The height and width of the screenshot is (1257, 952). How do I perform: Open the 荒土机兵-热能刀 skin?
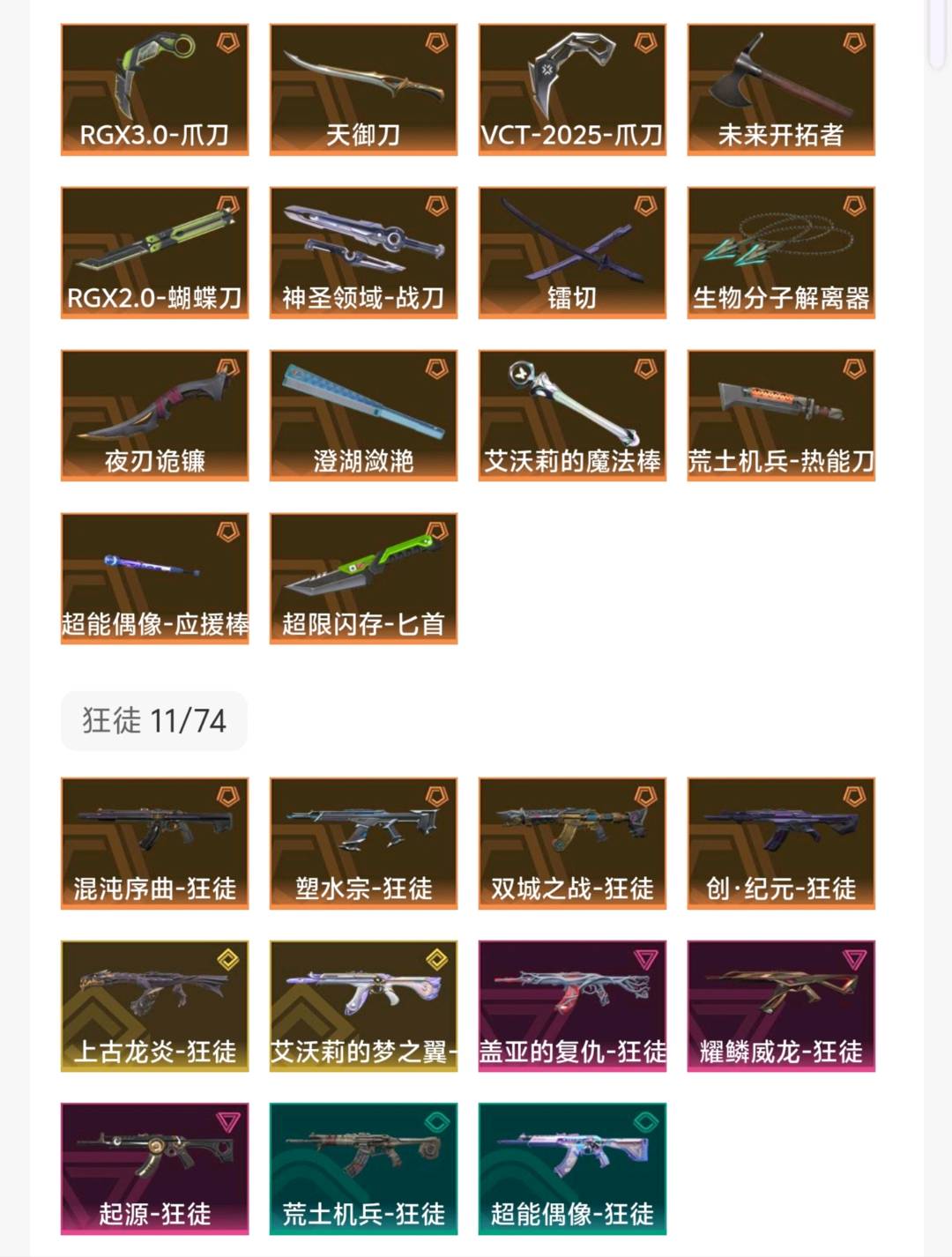coord(781,415)
